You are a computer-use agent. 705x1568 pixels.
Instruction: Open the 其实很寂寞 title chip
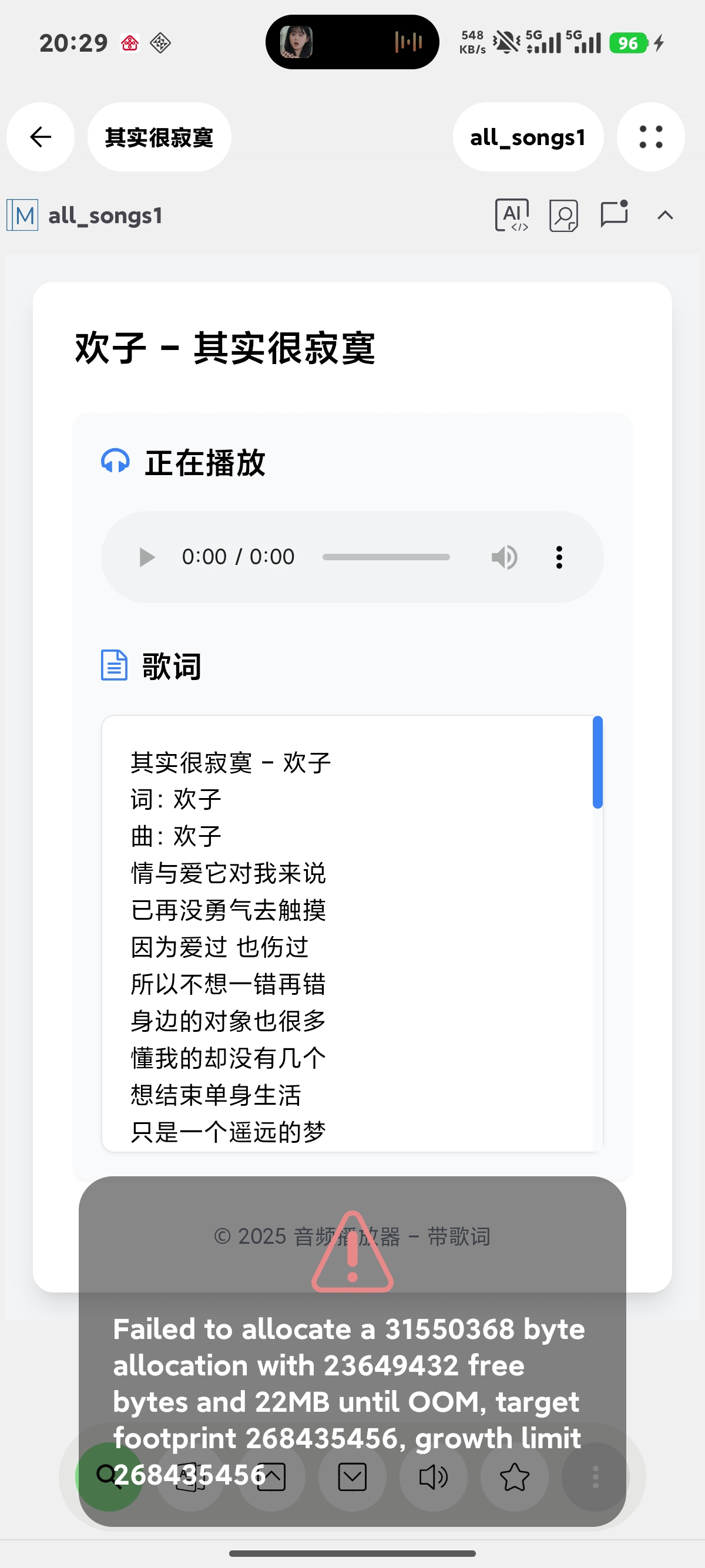point(159,137)
